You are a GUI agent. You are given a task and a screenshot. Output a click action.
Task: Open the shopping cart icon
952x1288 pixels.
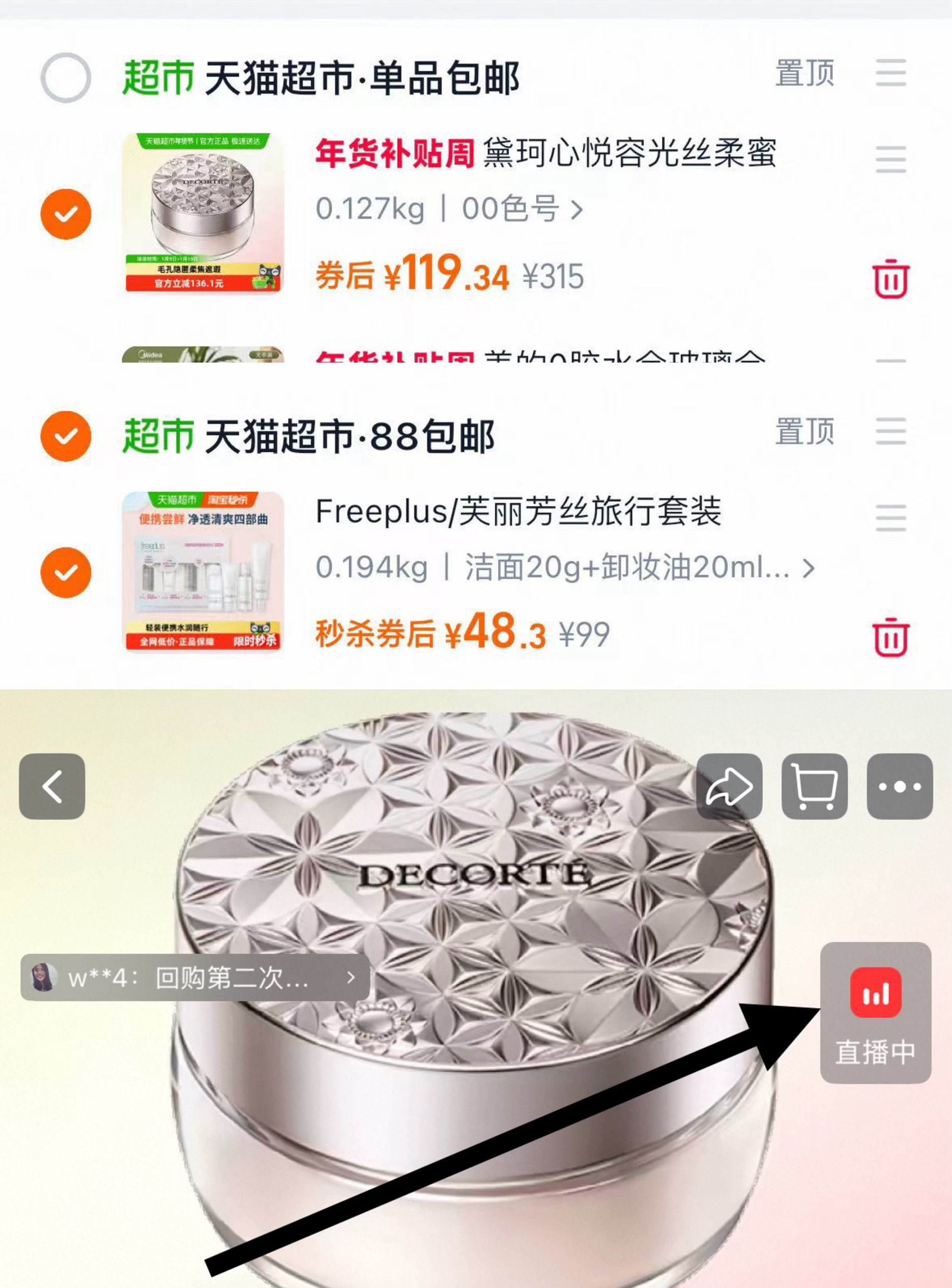click(814, 786)
